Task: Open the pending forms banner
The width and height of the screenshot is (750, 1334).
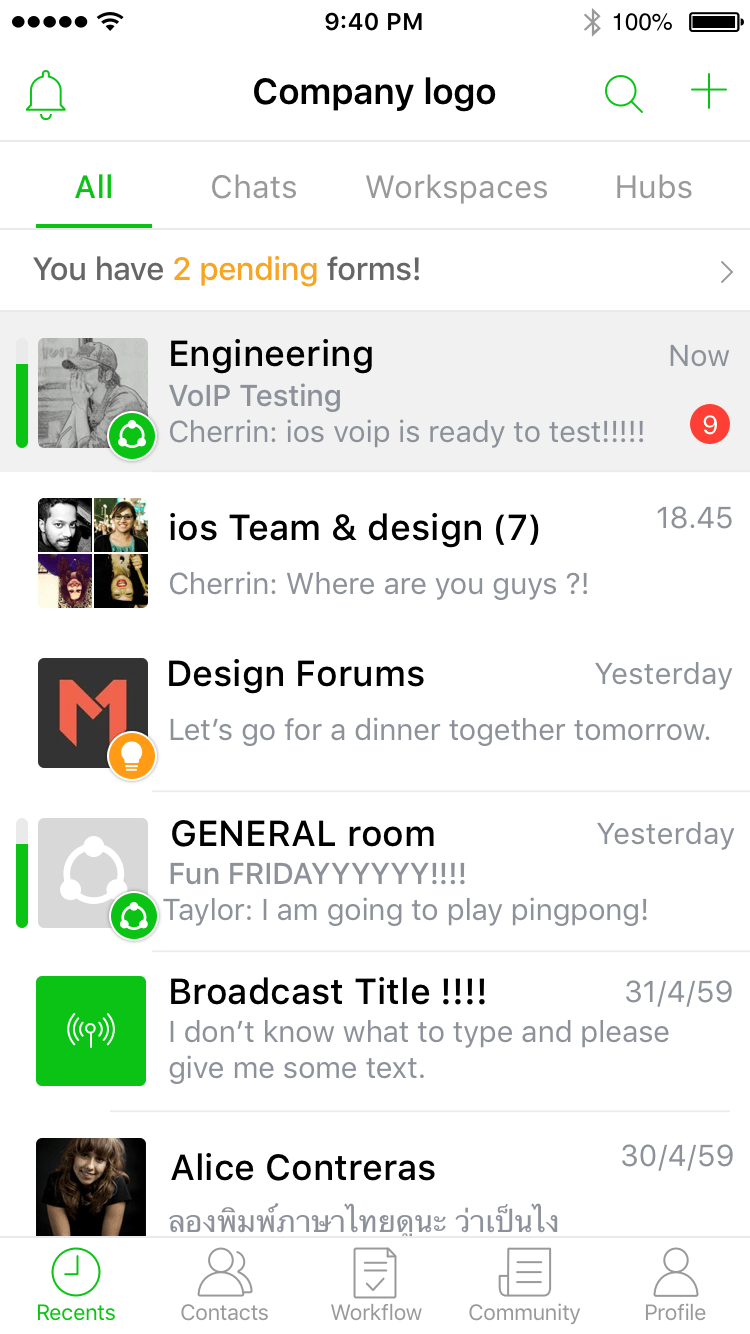Action: click(375, 270)
